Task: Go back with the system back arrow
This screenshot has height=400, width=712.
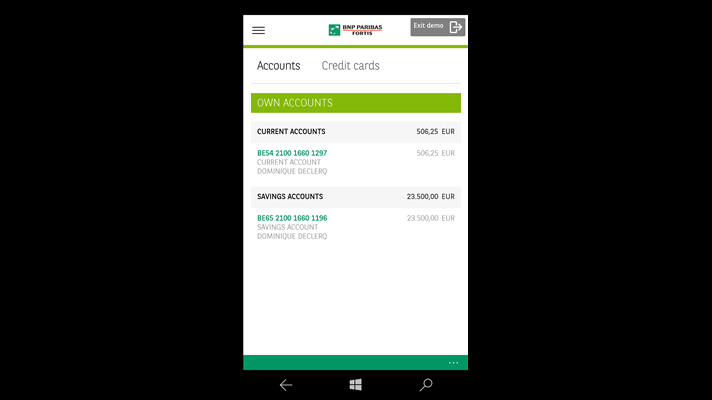Action: click(x=286, y=385)
